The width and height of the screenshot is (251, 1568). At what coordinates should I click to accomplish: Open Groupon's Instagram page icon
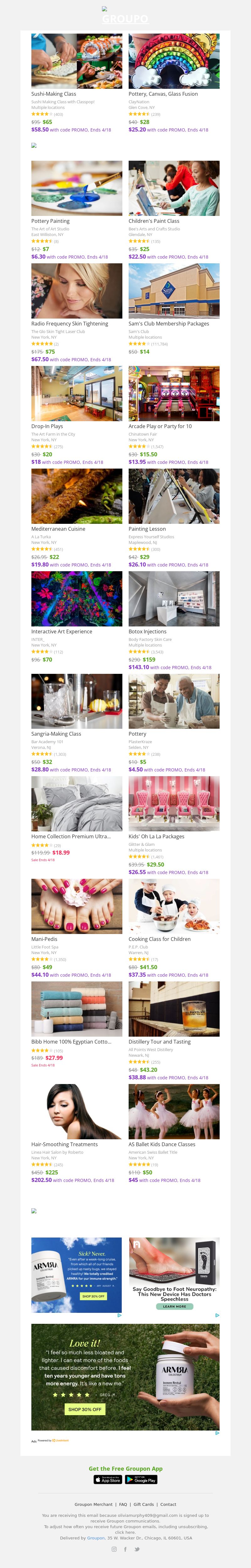(114, 1550)
